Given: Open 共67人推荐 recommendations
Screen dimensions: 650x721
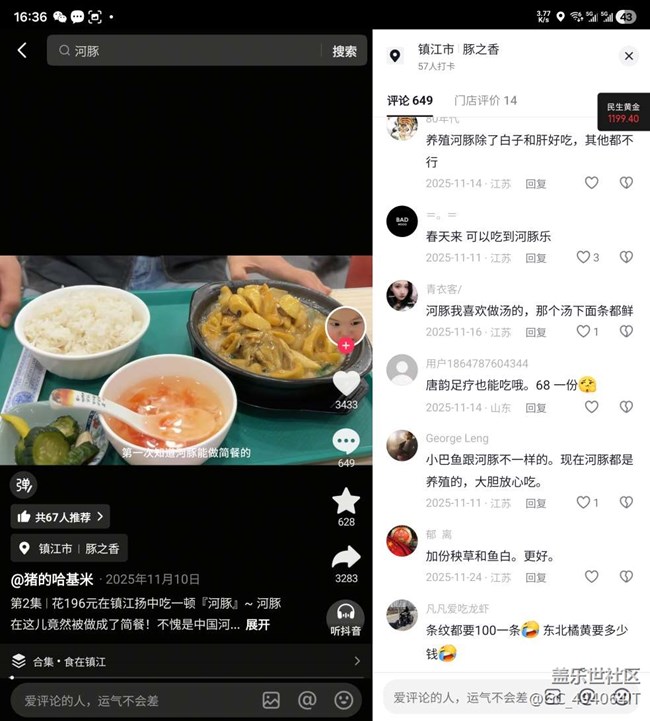Looking at the screenshot, I should 60,516.
